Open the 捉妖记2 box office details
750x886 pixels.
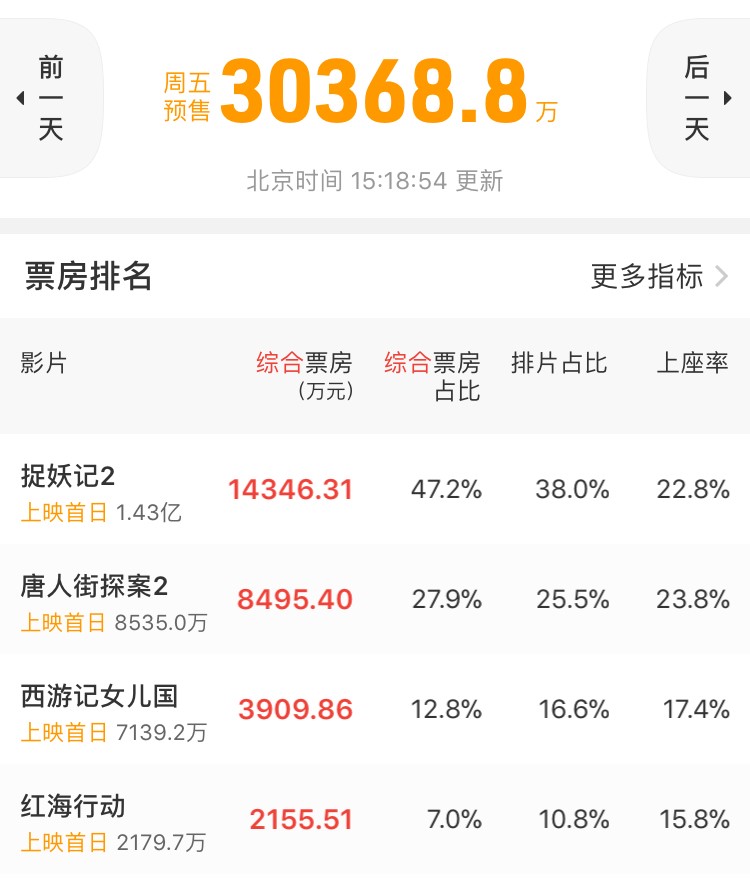click(70, 476)
